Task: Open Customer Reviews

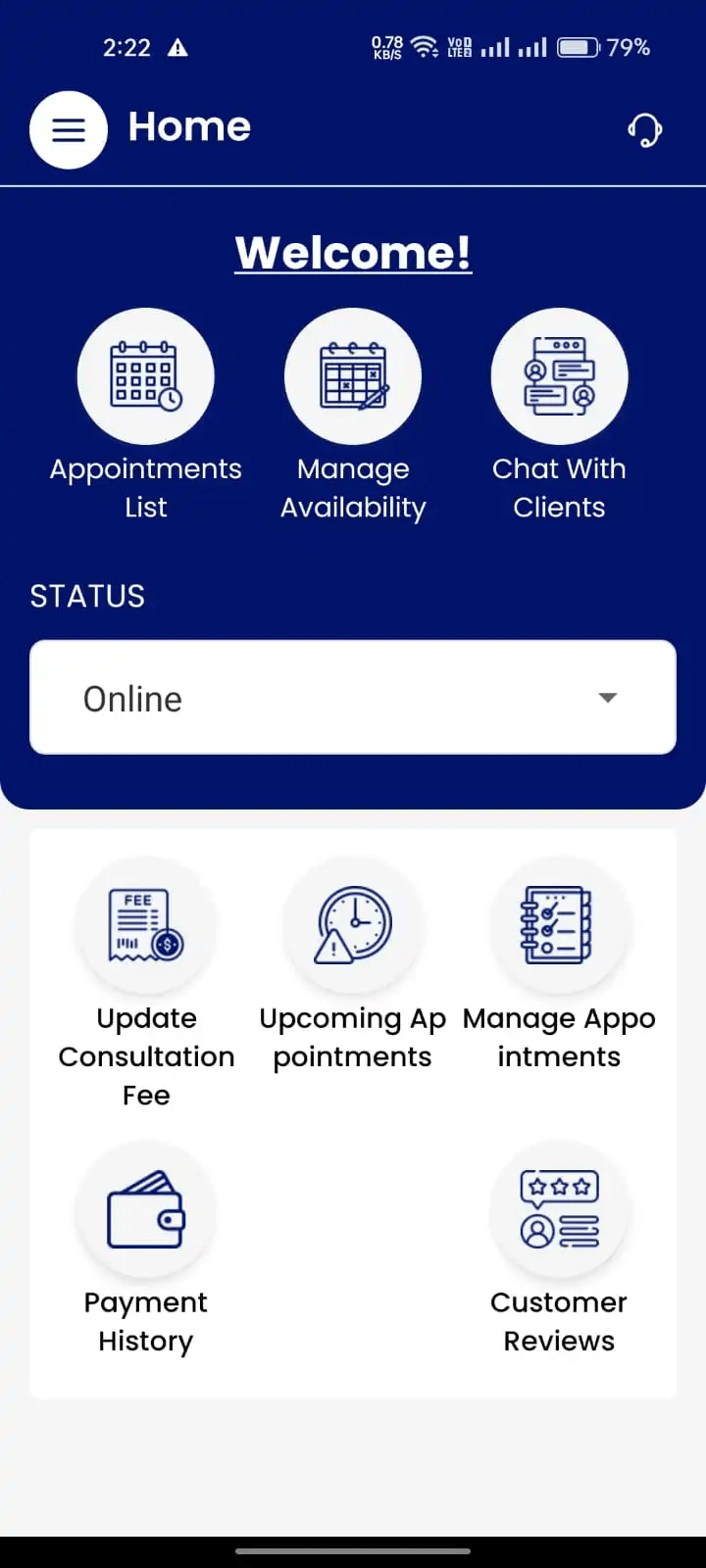Action: pyautogui.click(x=559, y=1211)
